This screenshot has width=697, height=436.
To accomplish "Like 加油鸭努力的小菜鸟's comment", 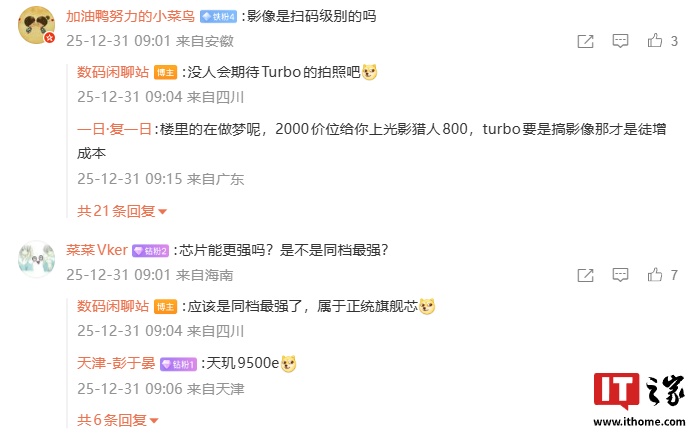I will [656, 41].
